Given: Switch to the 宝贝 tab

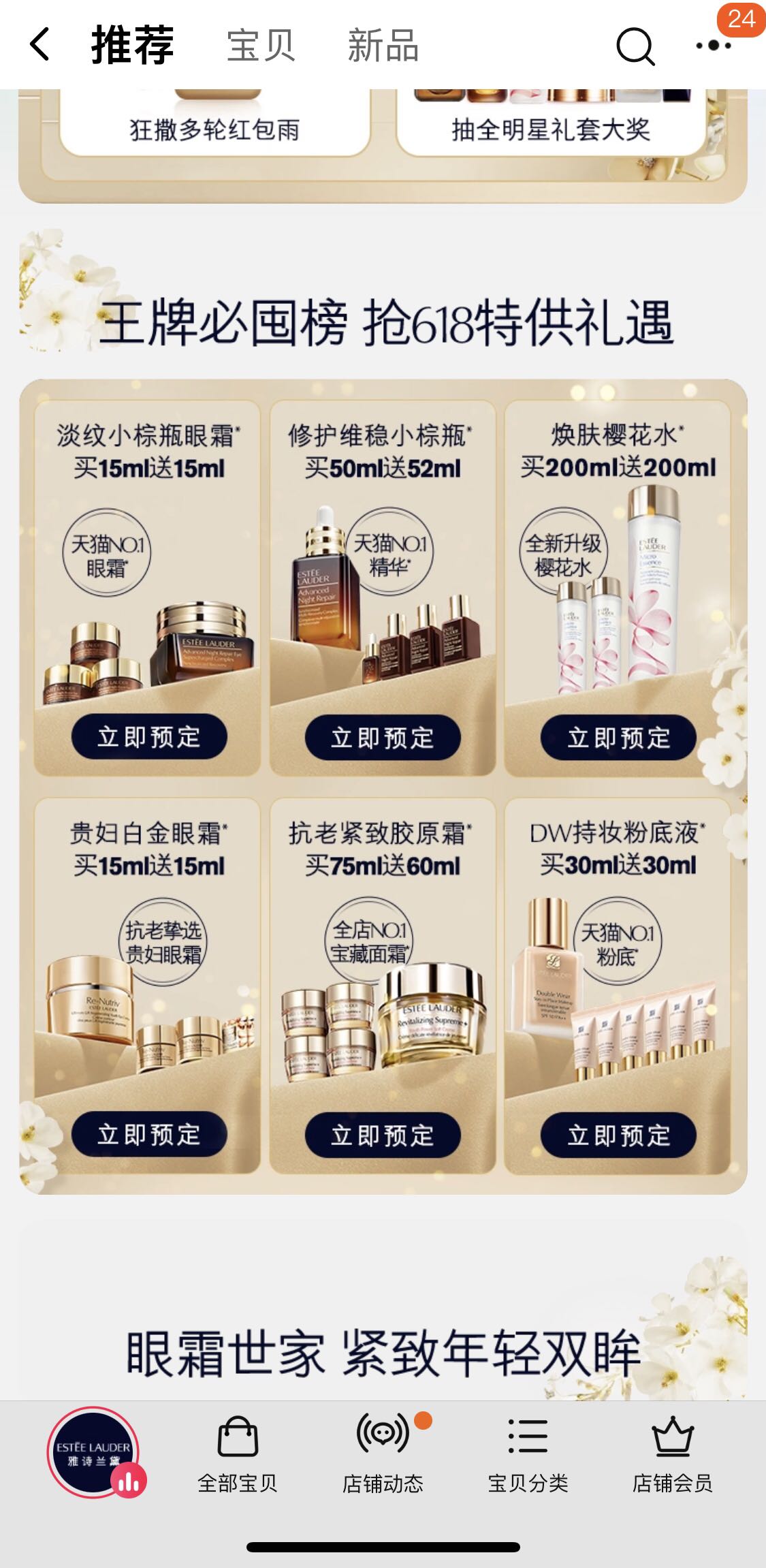Looking at the screenshot, I should coord(260,46).
